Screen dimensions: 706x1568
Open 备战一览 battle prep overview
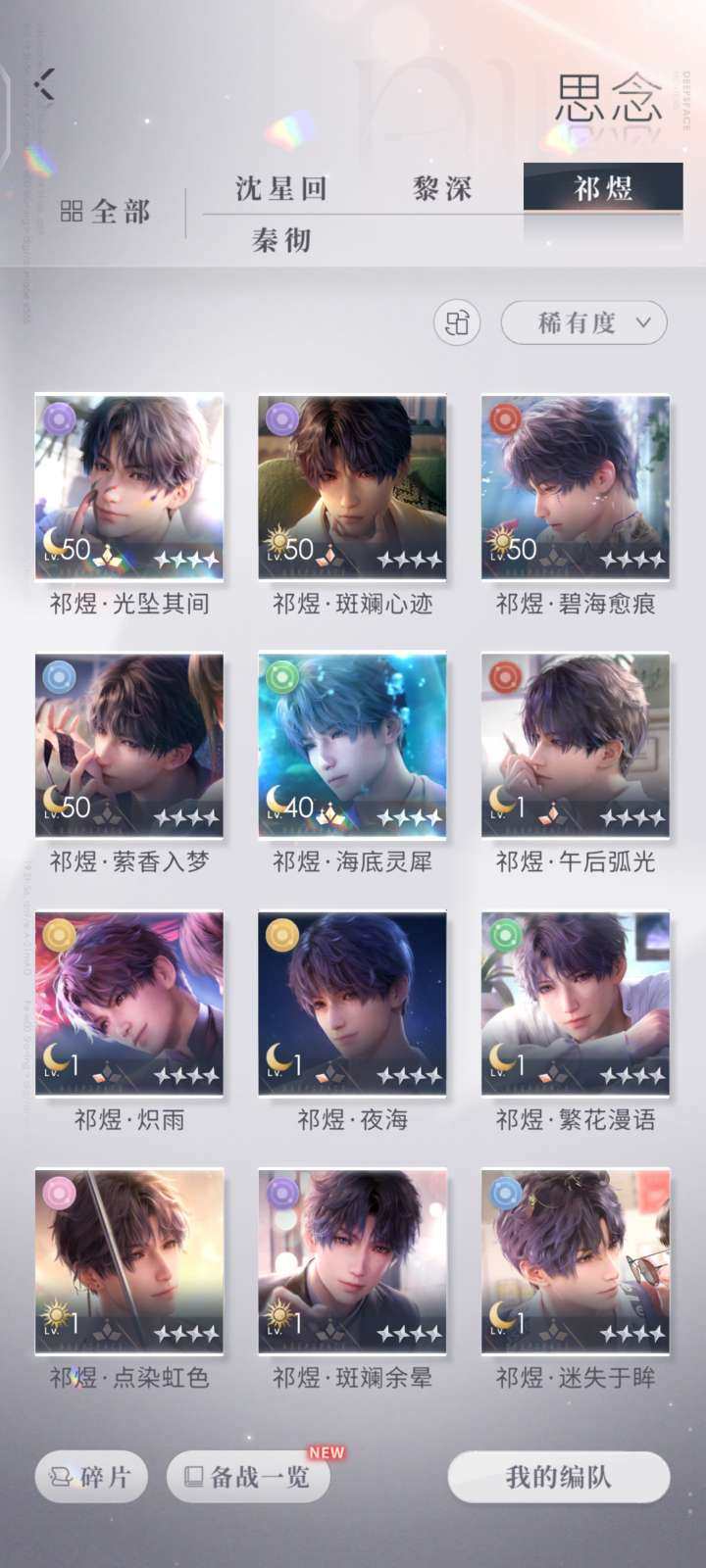click(248, 1477)
